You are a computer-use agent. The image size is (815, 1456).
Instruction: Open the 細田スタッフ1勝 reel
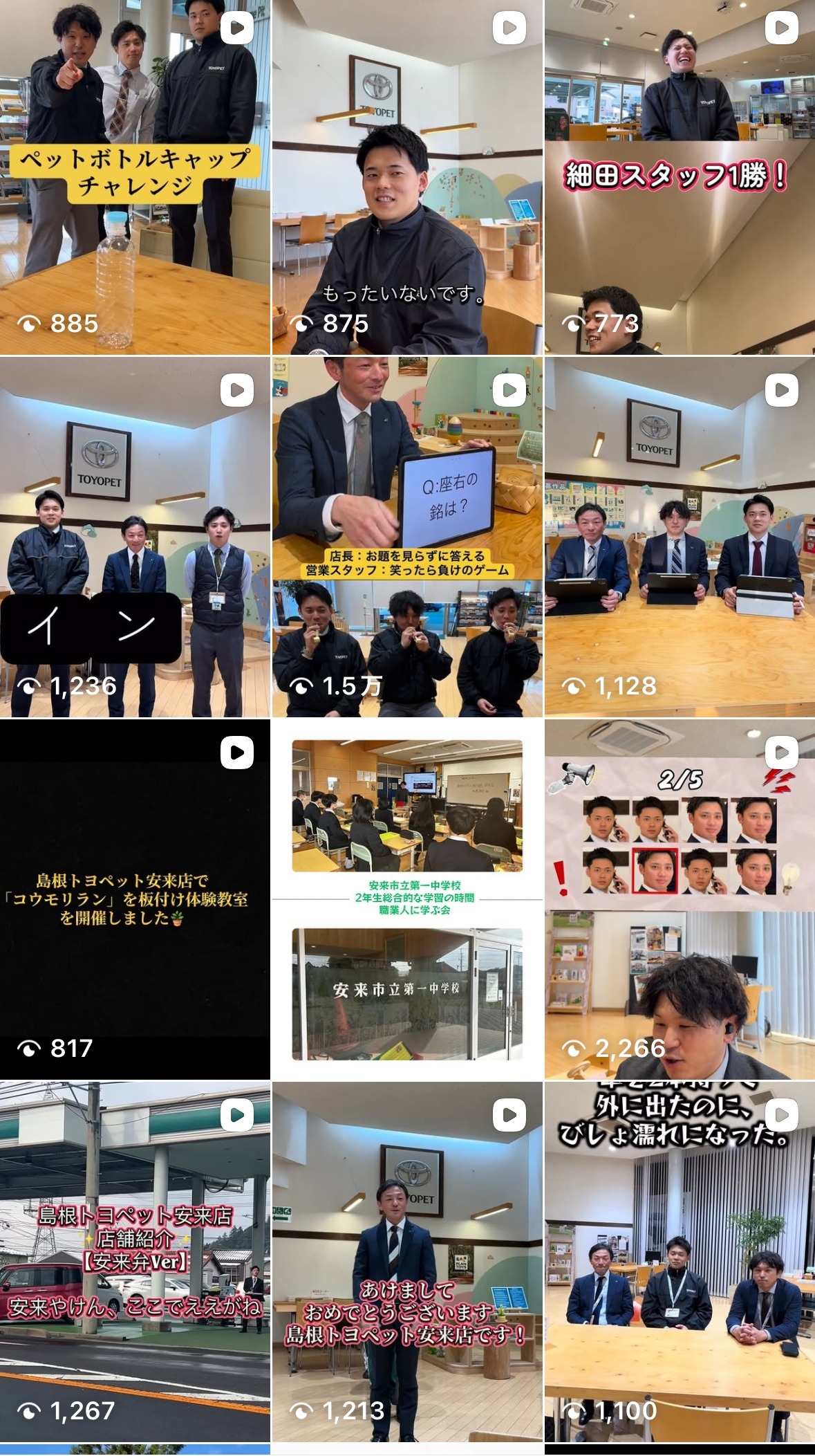point(680,177)
